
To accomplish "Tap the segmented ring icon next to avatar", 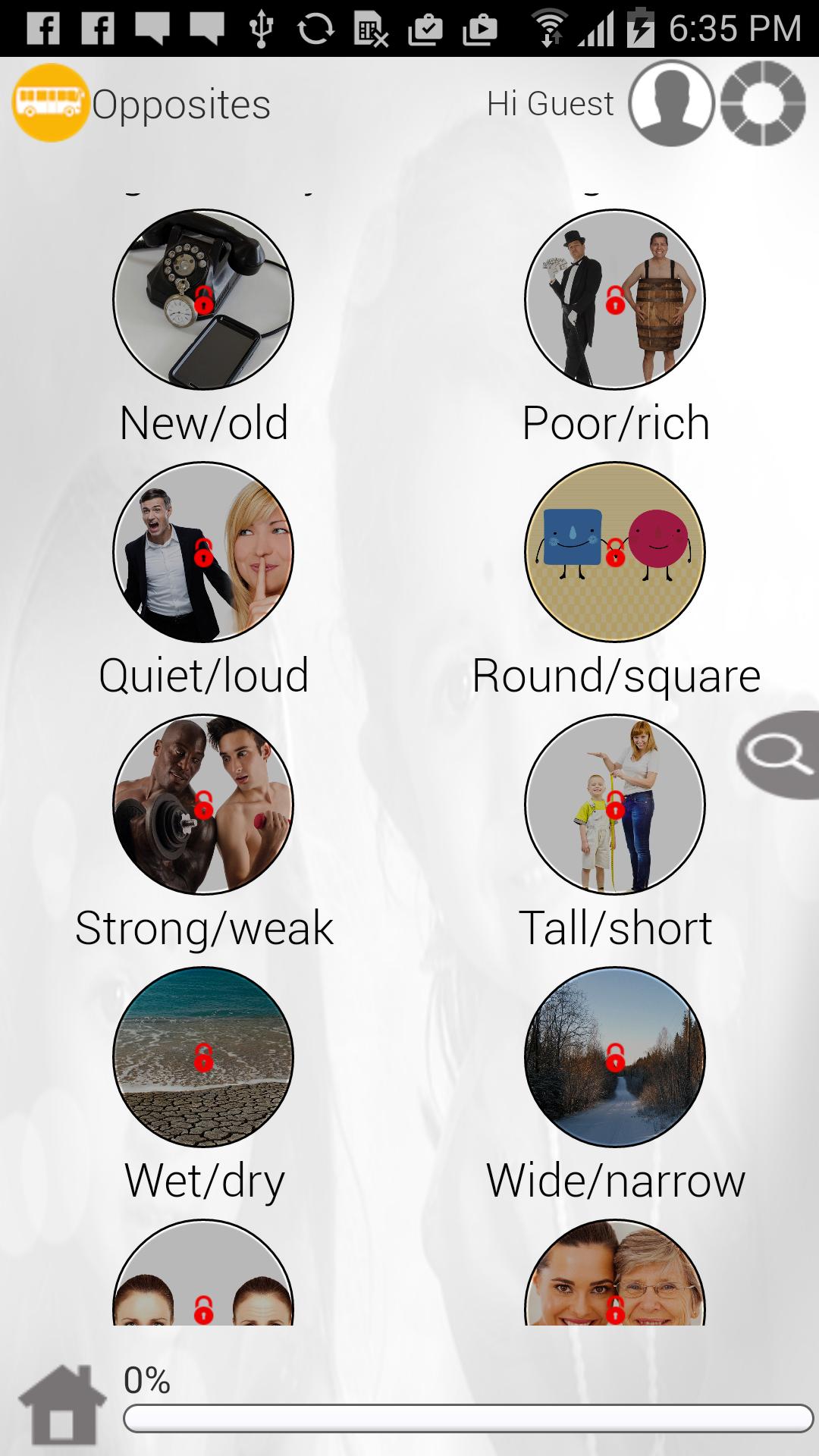I will tap(763, 104).
